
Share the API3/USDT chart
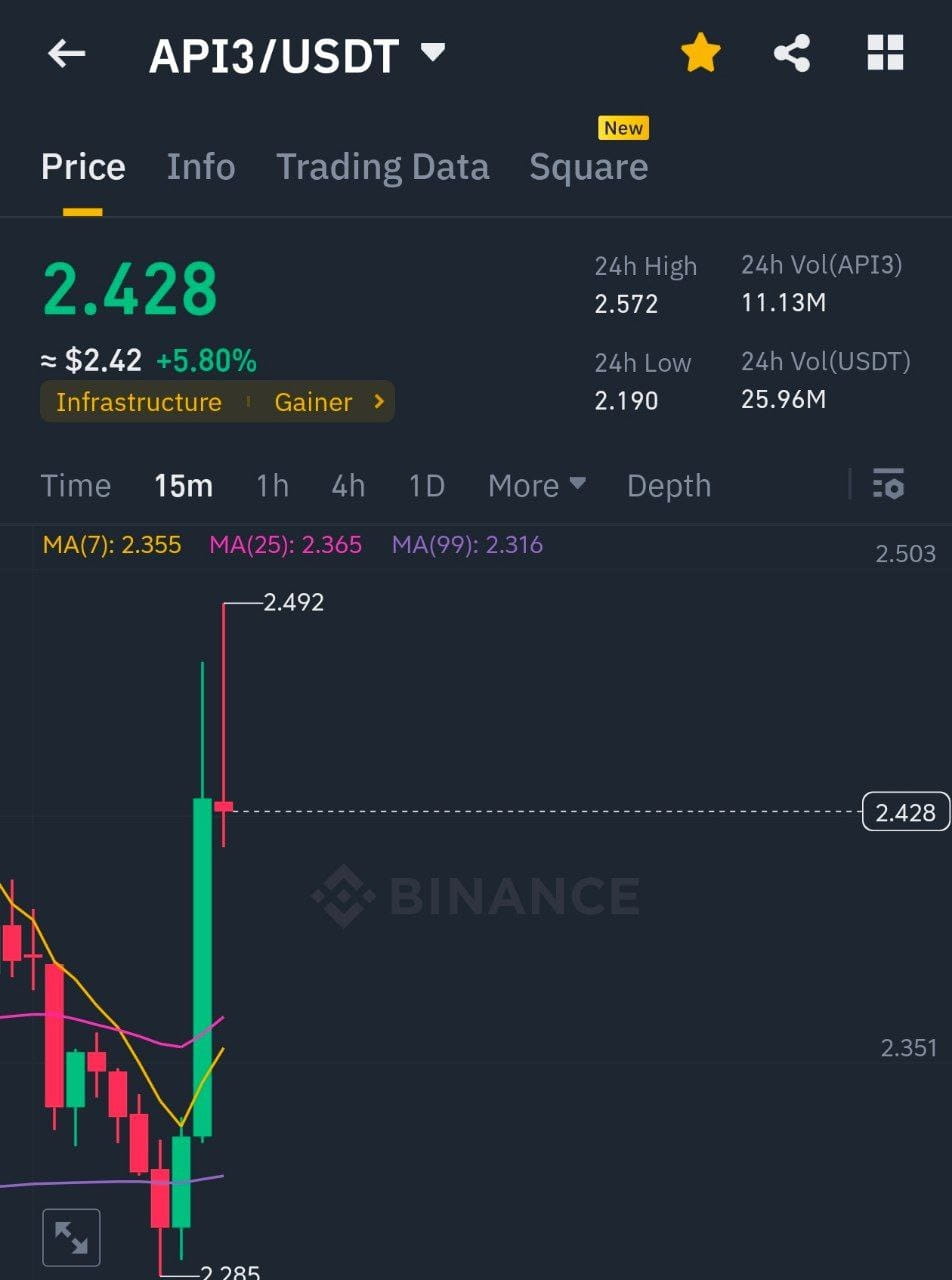[792, 54]
